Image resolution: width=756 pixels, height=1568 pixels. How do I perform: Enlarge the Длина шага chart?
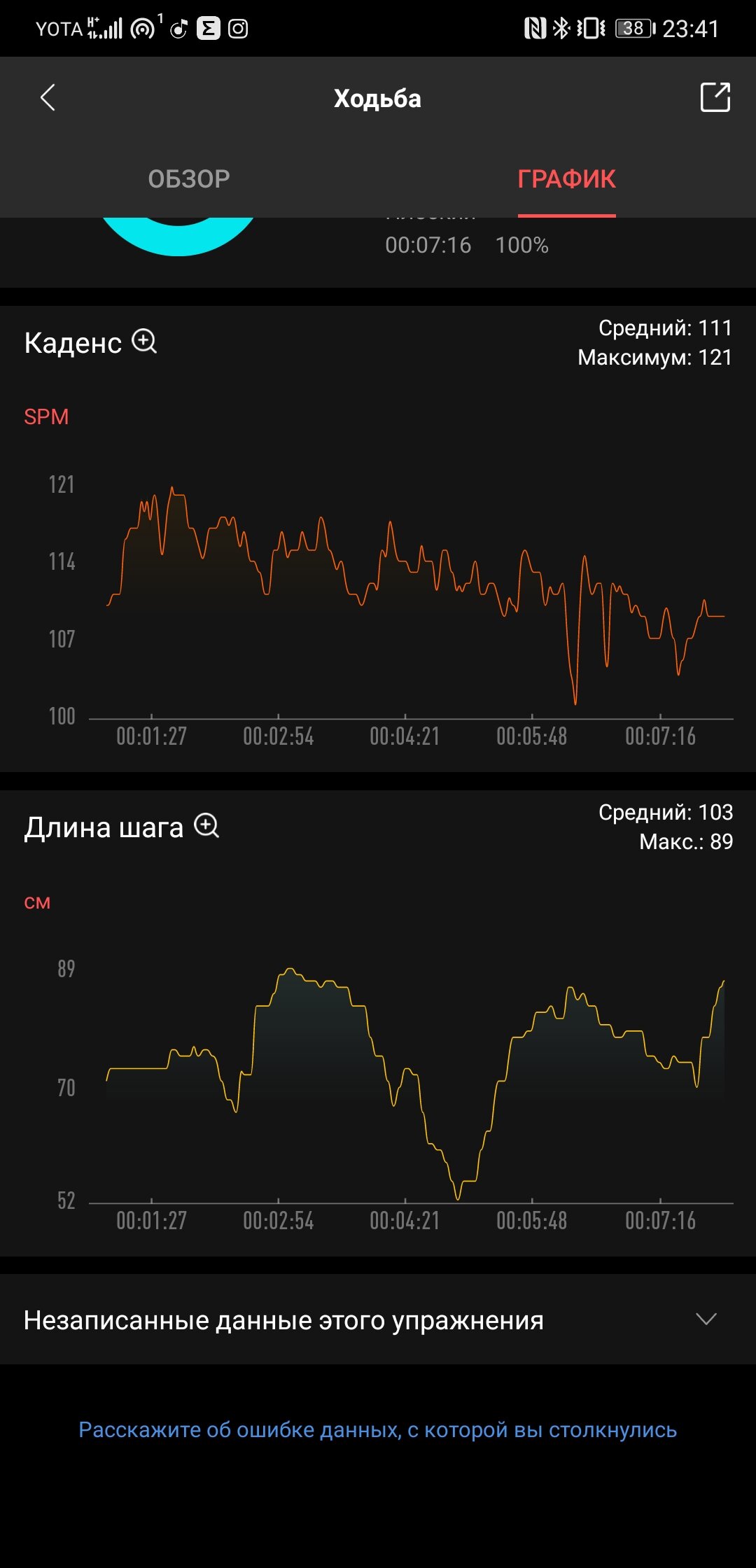coord(206,826)
